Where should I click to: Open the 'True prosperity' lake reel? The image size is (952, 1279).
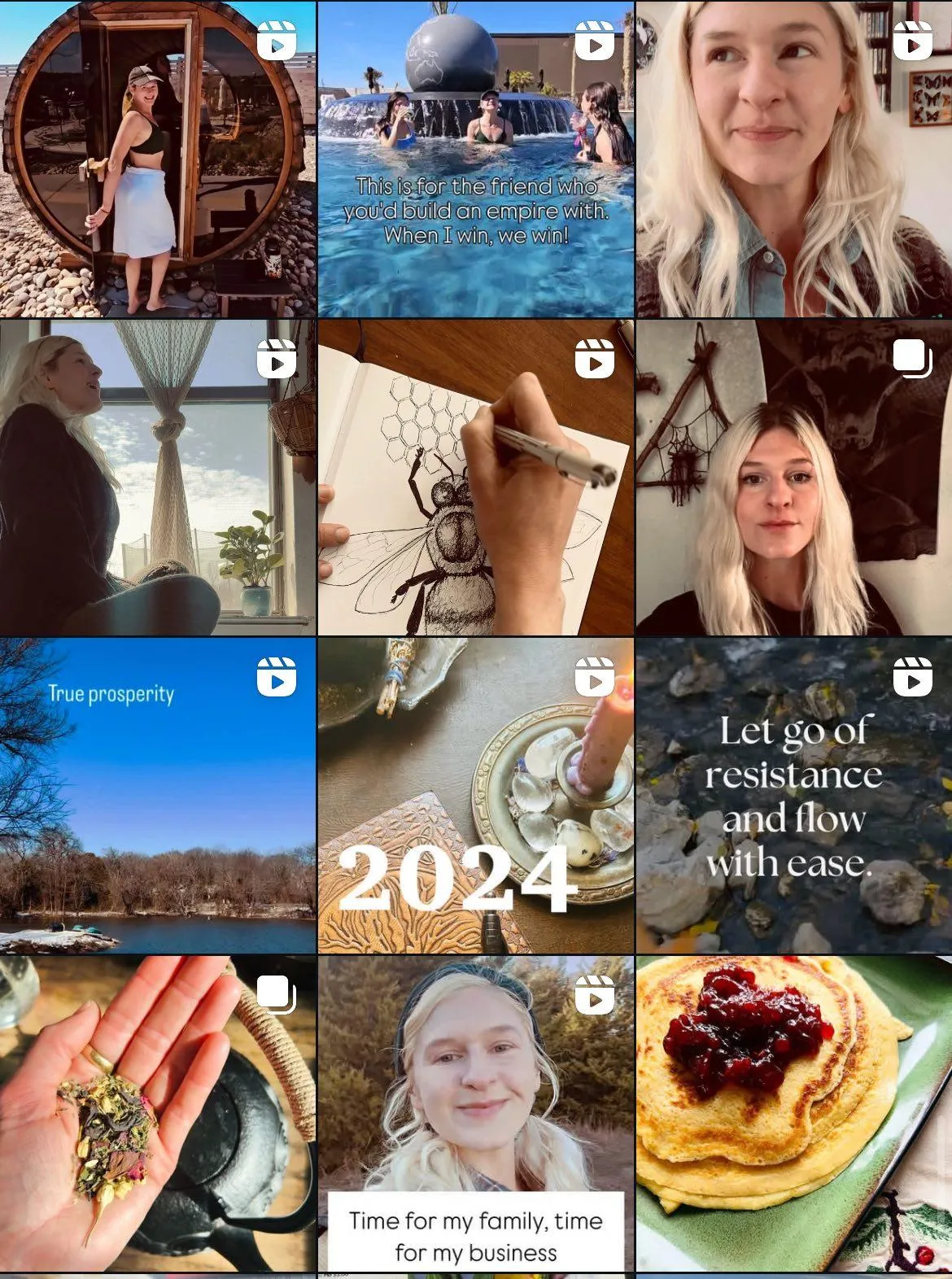point(158,795)
